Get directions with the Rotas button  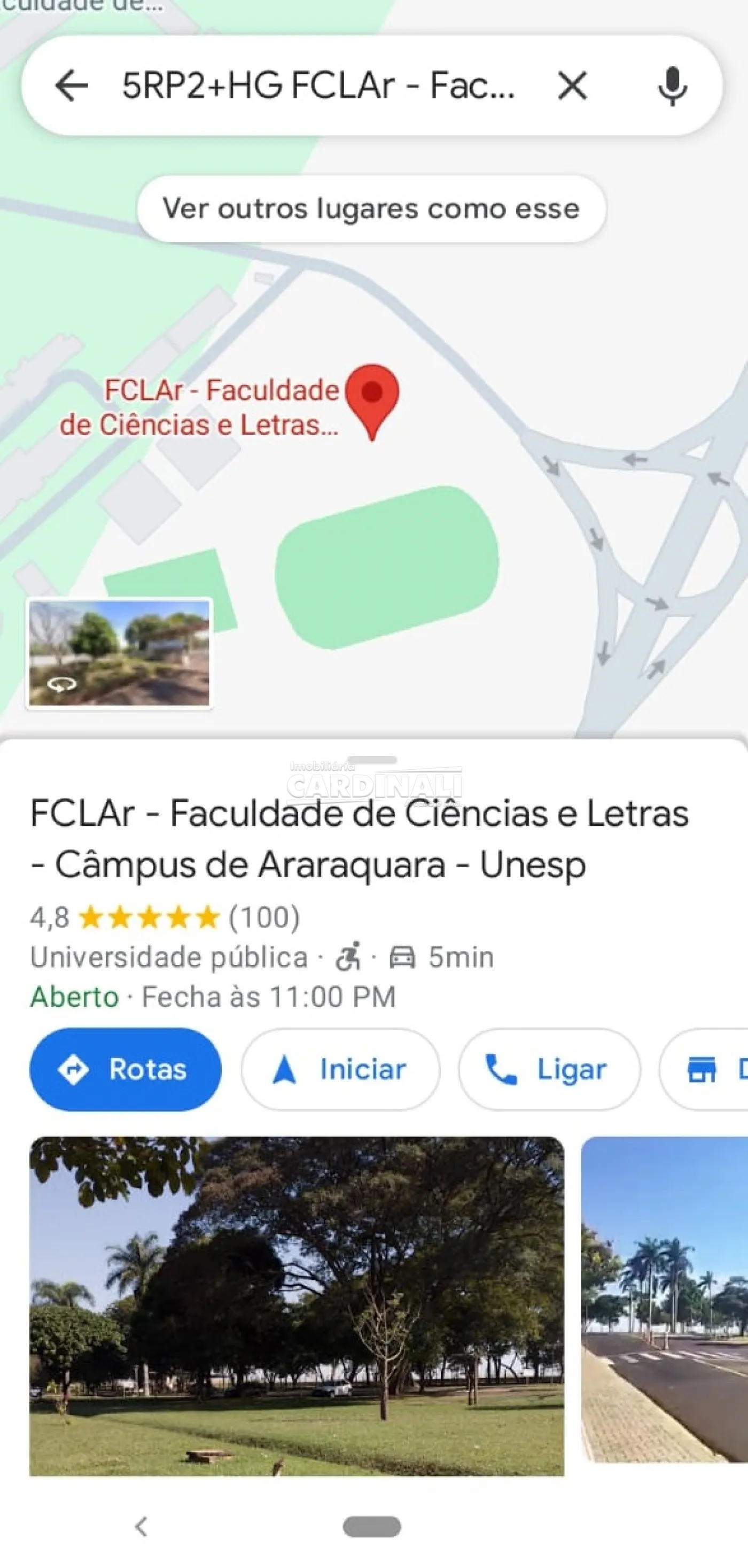tap(125, 1069)
